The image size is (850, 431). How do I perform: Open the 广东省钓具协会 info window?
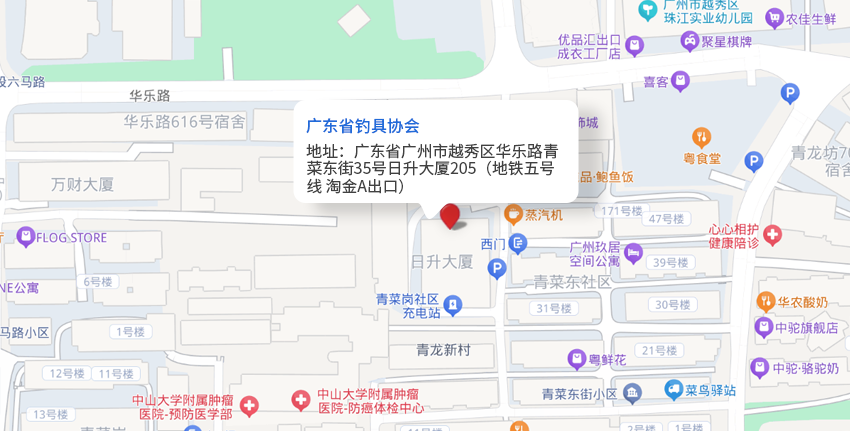(x=436, y=152)
